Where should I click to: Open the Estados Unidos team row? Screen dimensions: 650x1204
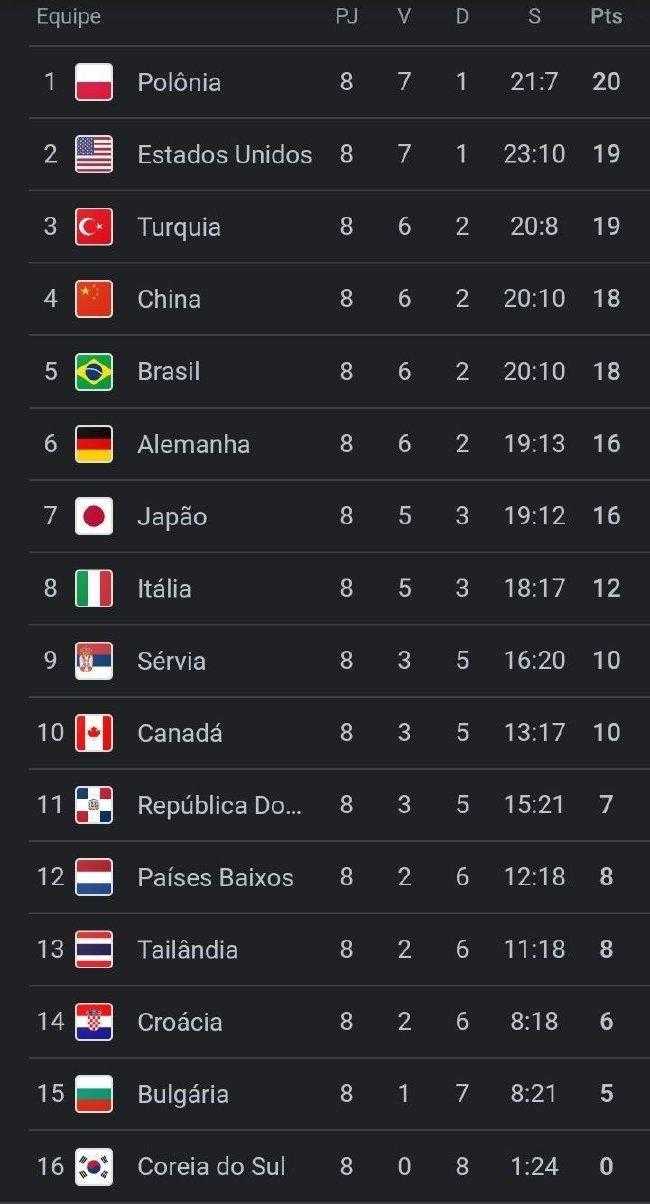(224, 154)
